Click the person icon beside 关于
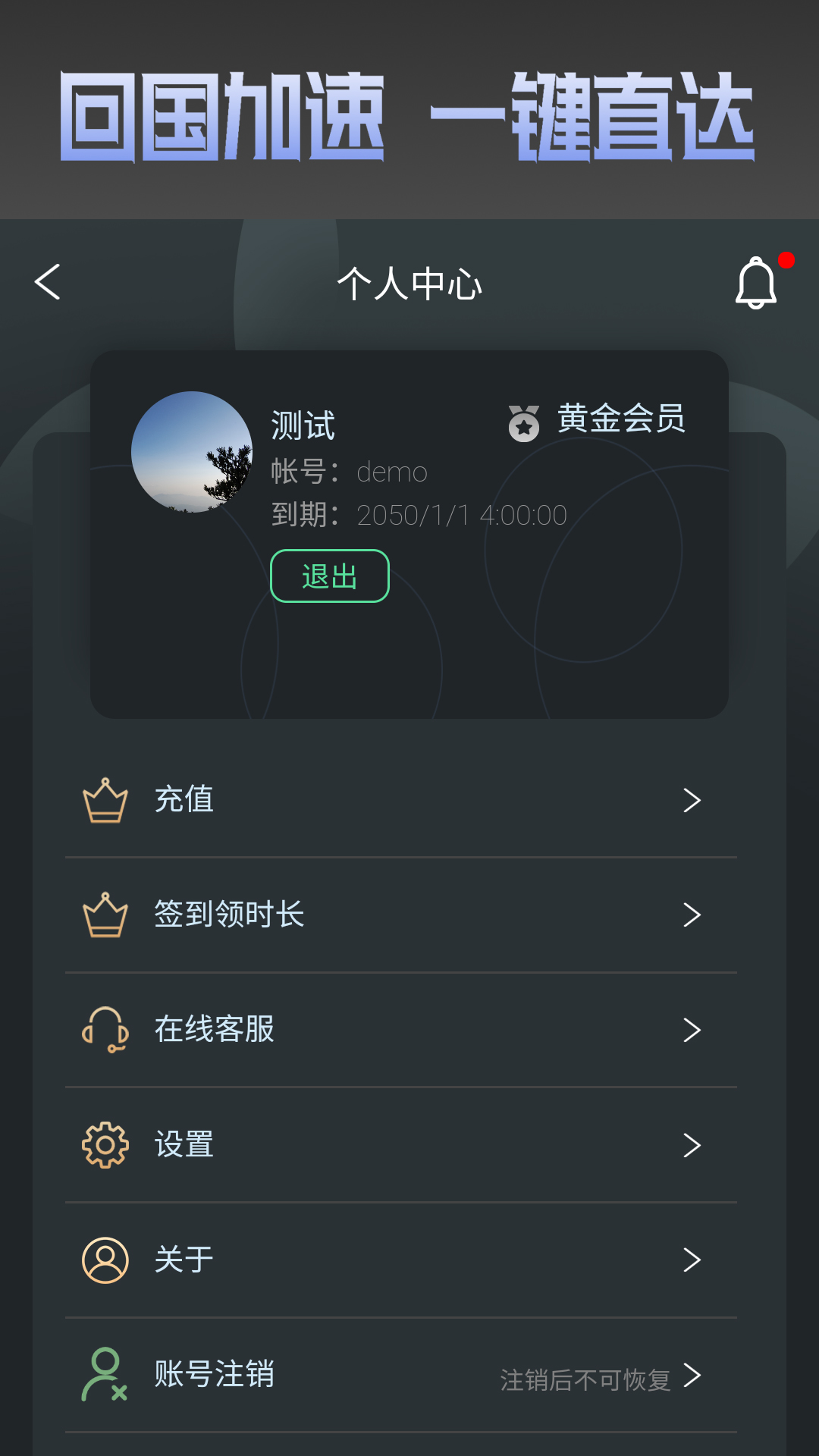Screen dimensions: 819x1456 pos(106,1259)
